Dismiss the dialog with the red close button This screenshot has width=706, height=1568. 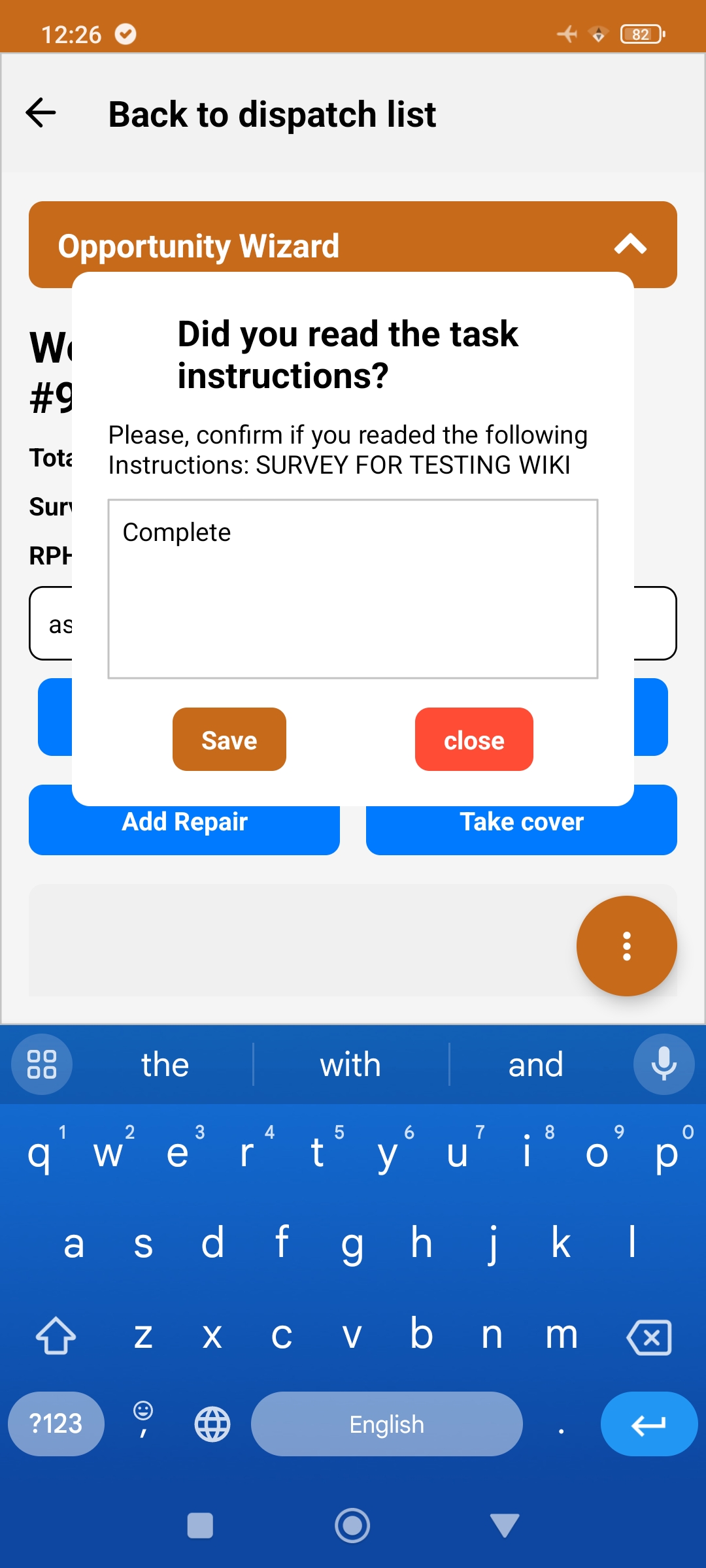[x=474, y=740]
